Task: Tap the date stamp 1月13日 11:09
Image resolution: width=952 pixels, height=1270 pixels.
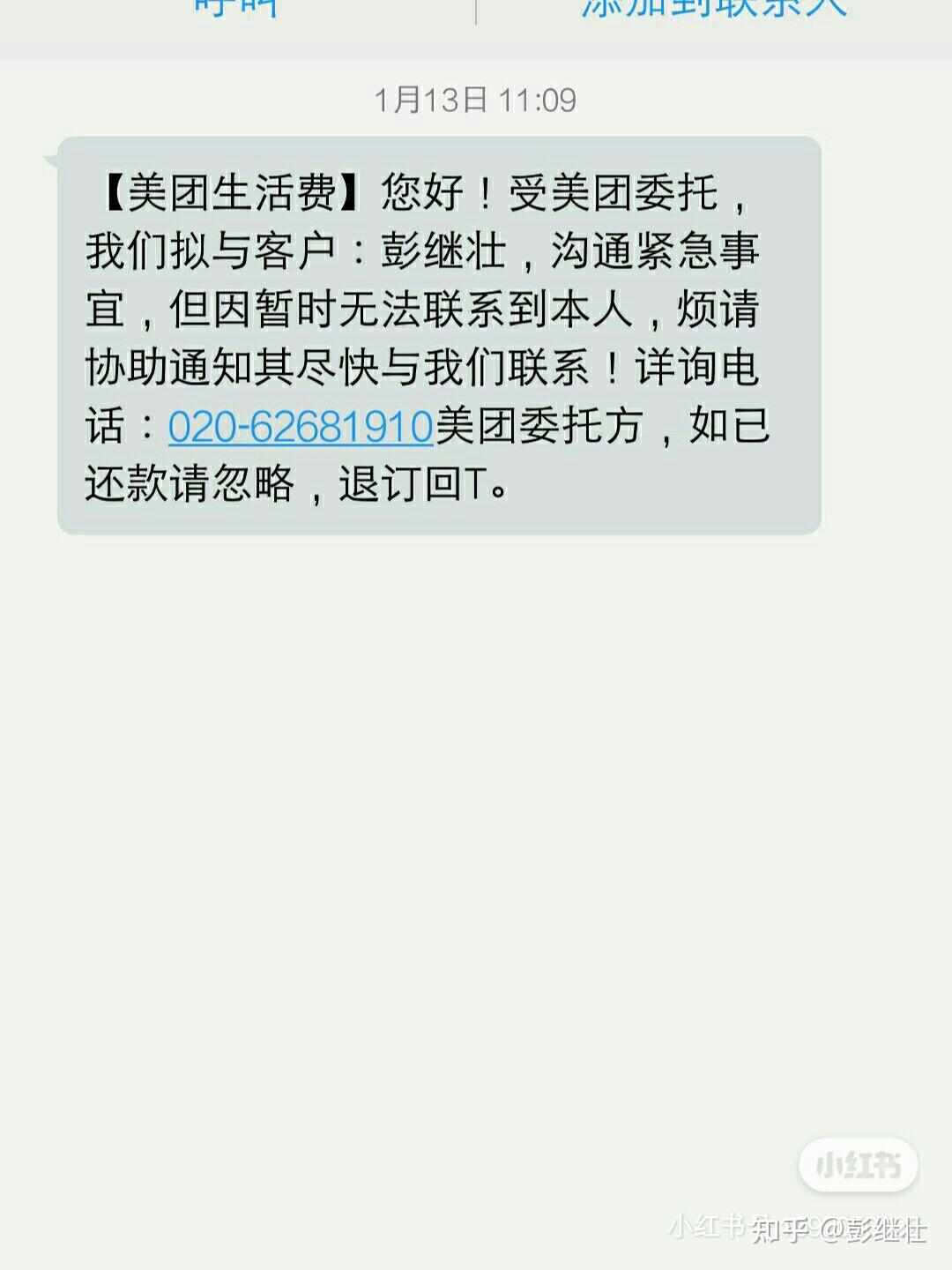Action: coord(476,101)
